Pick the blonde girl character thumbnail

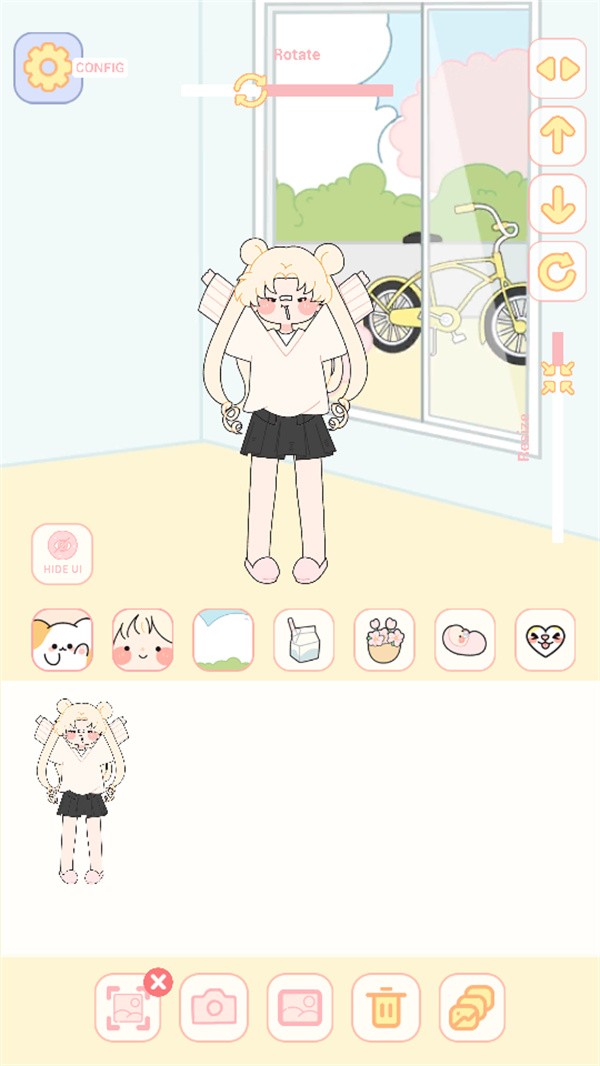click(79, 790)
